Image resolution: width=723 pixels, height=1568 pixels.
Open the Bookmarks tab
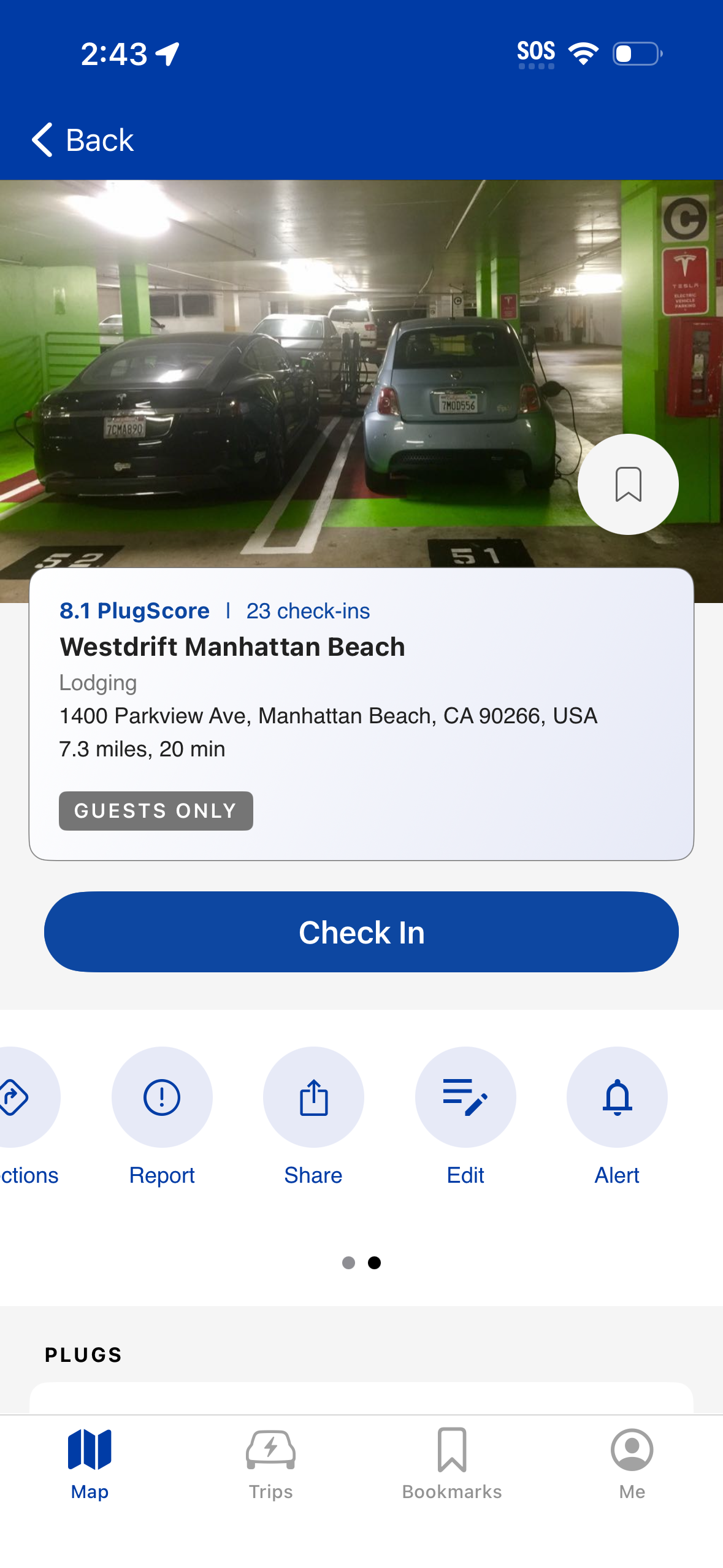point(452,1464)
